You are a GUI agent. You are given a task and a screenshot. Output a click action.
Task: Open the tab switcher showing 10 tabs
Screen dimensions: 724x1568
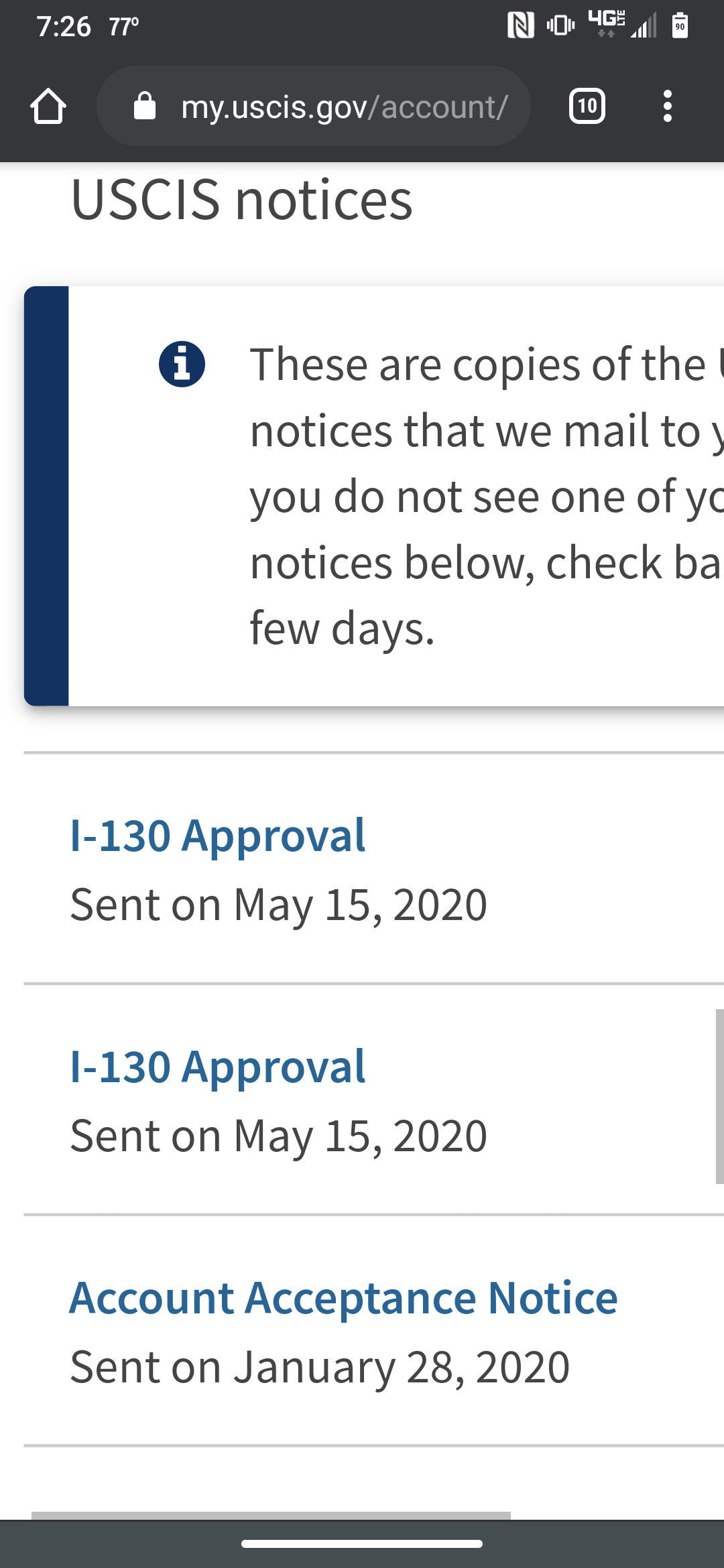[587, 106]
